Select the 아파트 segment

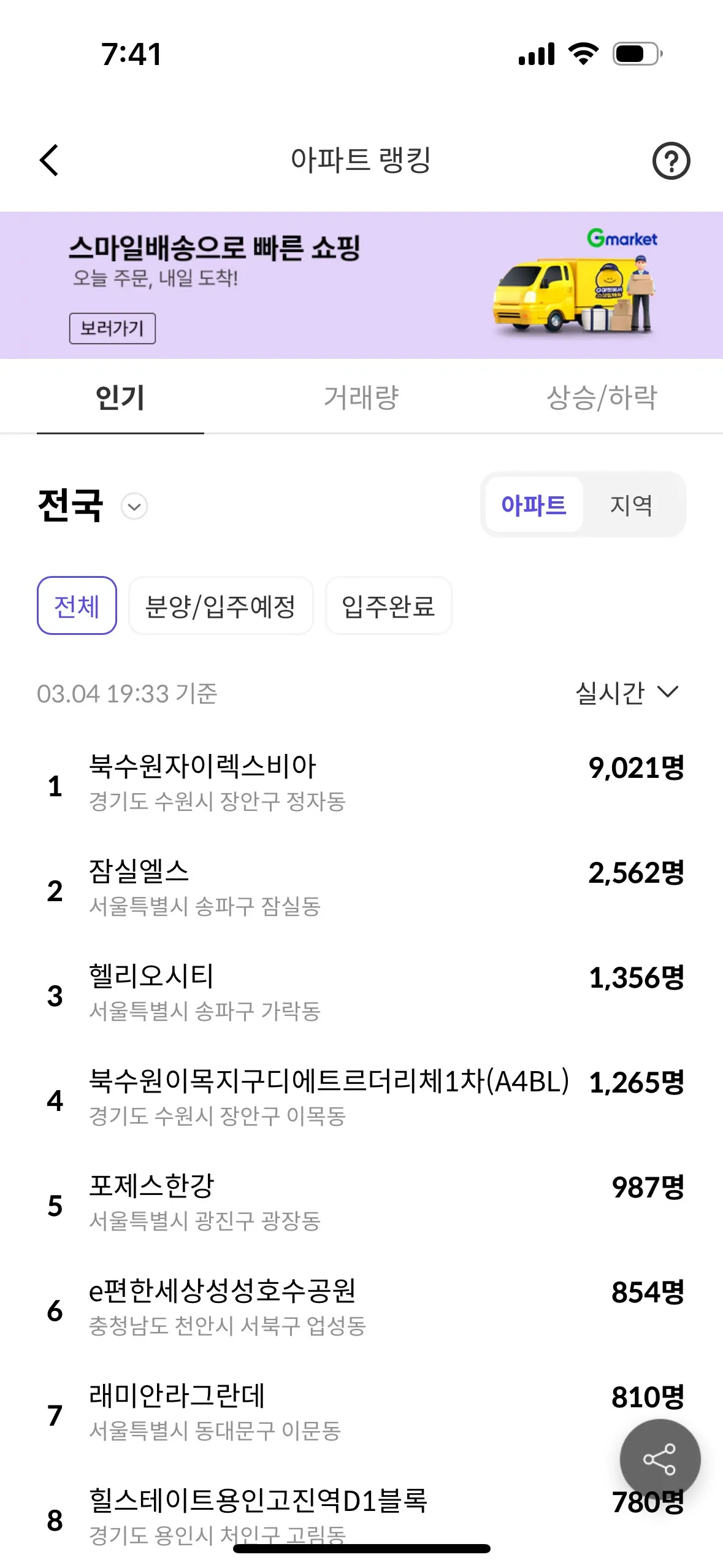coord(534,505)
